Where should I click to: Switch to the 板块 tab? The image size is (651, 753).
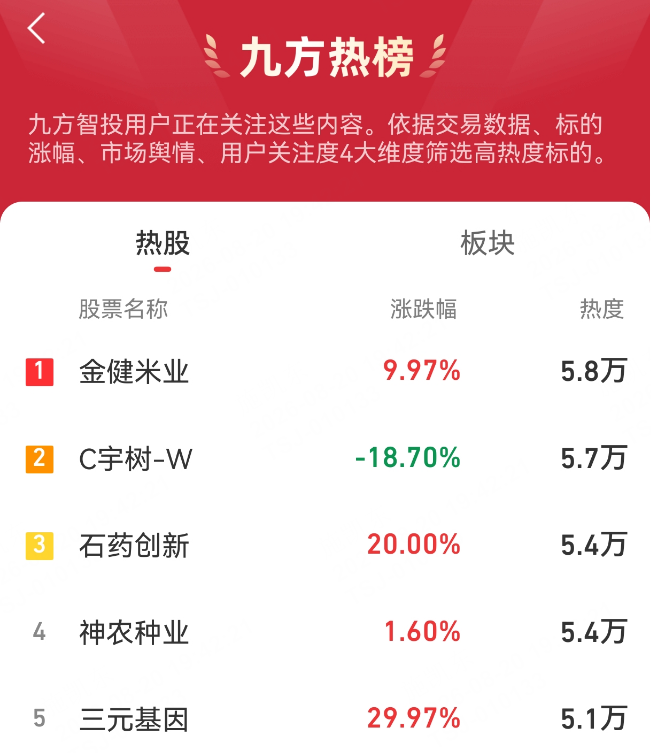[x=487, y=243]
